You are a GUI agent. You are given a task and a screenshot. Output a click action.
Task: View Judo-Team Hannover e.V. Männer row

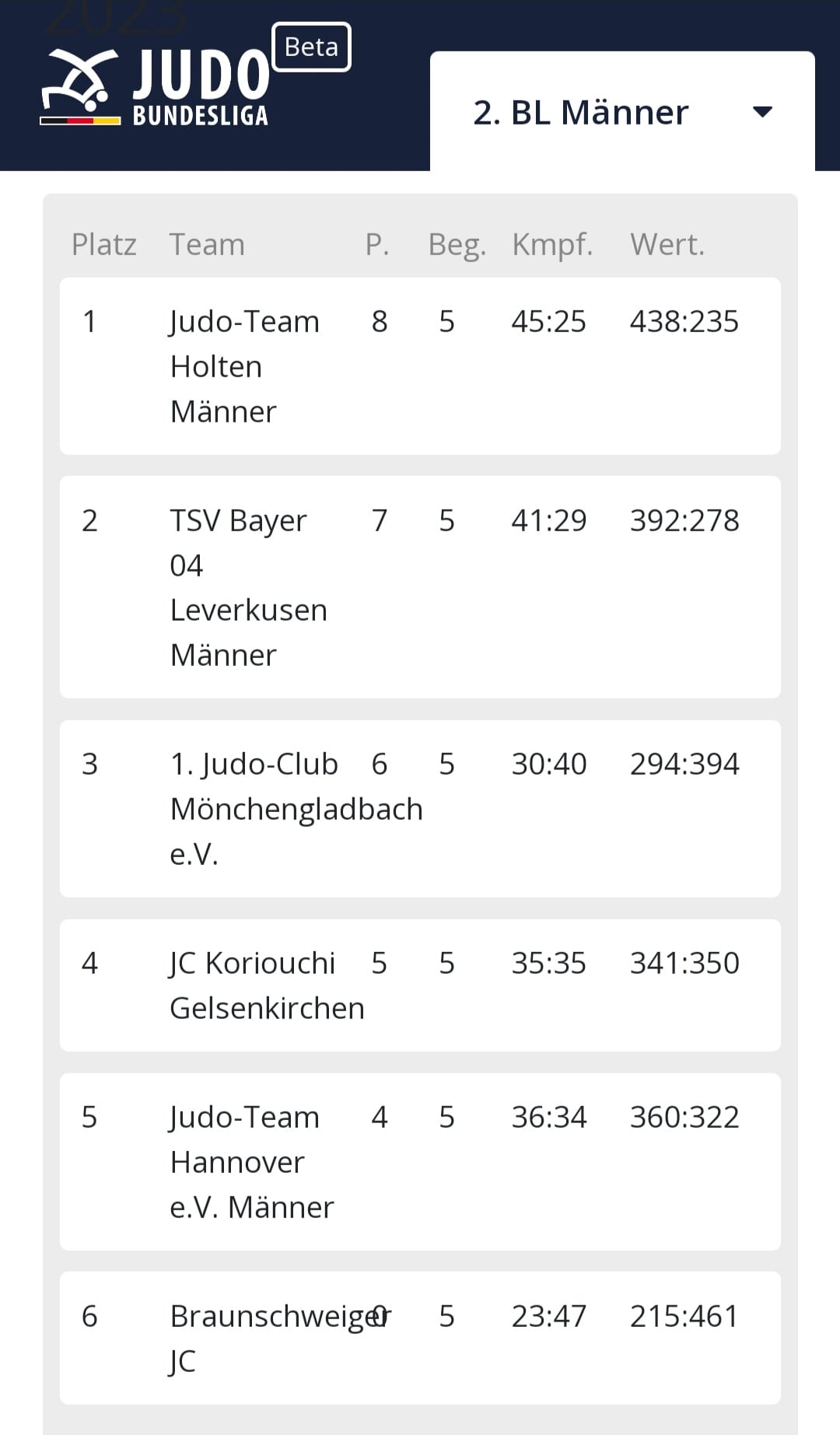coord(420,1162)
